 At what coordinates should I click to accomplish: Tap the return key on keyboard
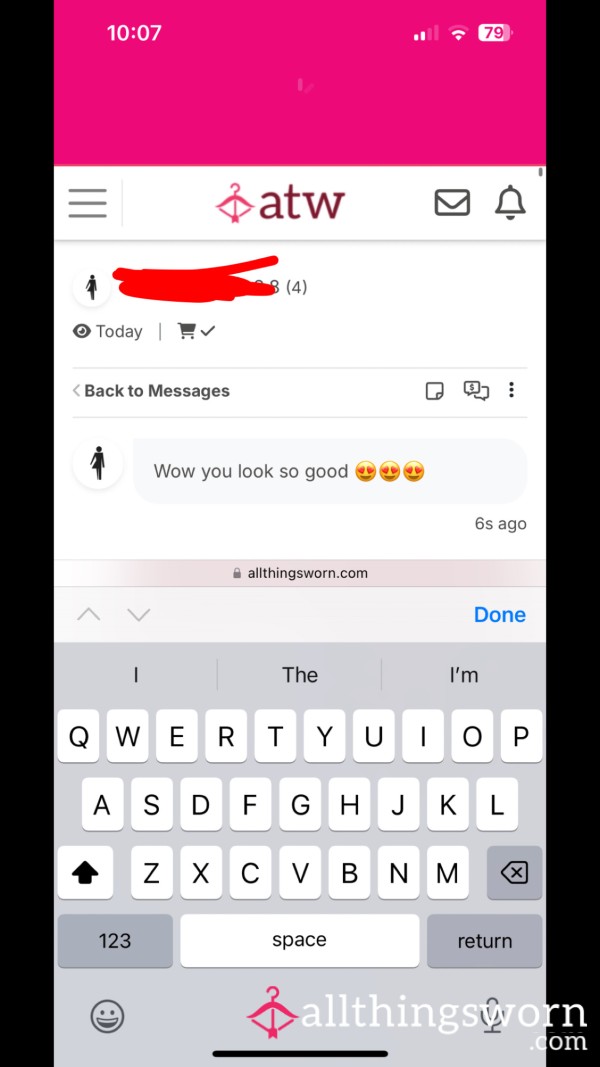point(484,940)
